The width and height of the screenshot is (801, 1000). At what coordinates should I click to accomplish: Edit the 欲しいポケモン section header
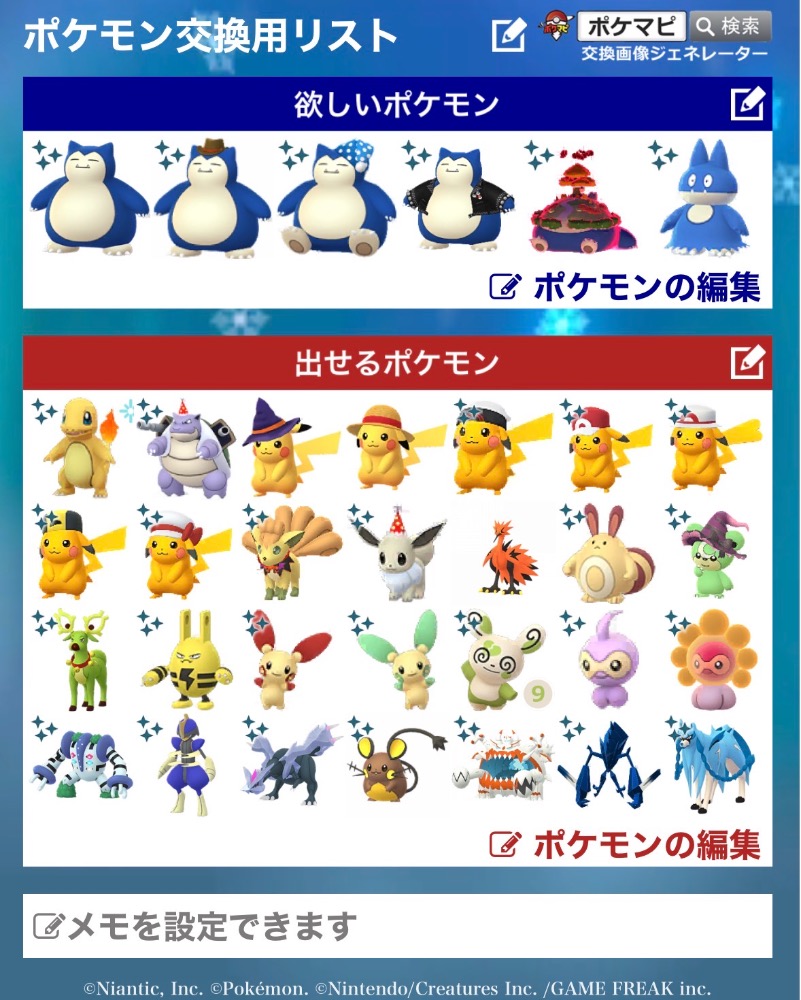click(x=747, y=104)
